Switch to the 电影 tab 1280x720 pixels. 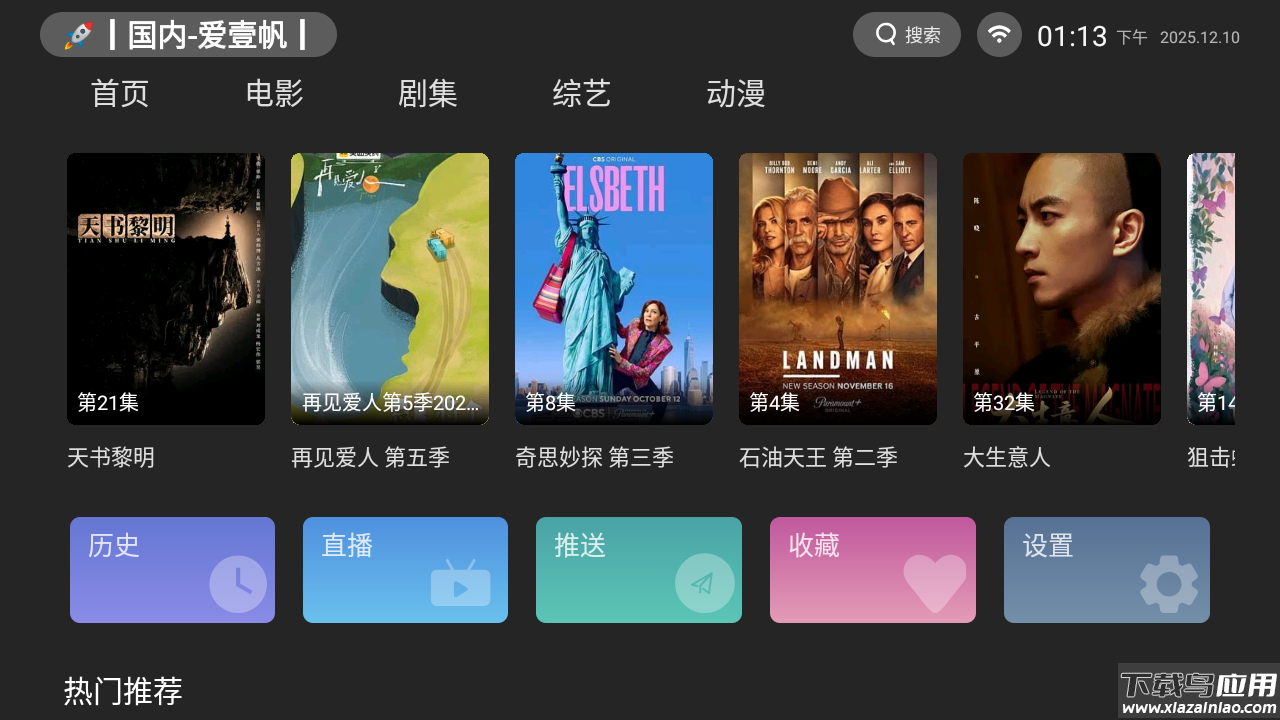(x=274, y=94)
